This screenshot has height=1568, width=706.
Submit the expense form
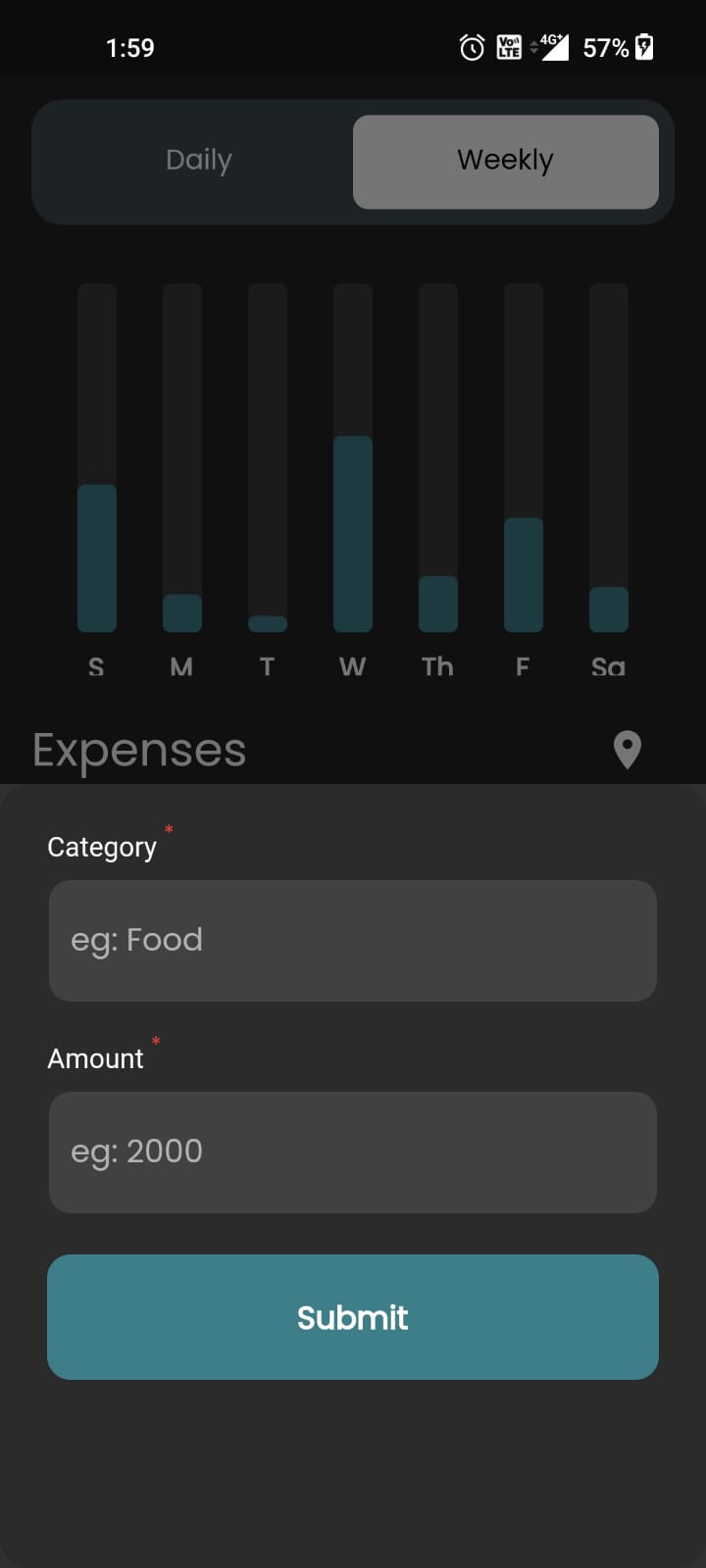click(x=353, y=1317)
